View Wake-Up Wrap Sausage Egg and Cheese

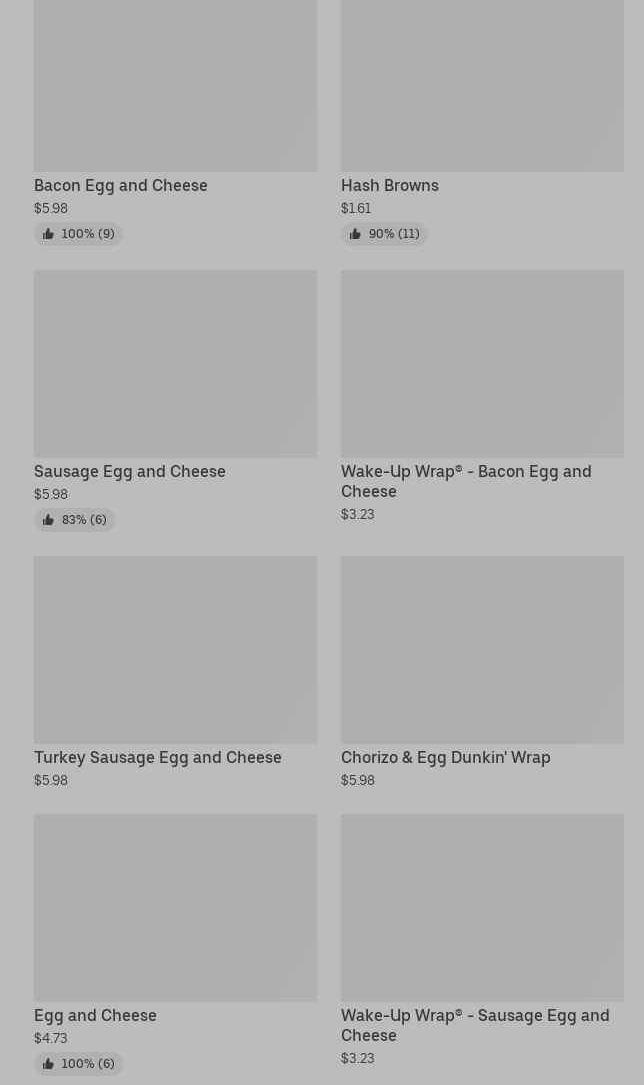(482, 940)
